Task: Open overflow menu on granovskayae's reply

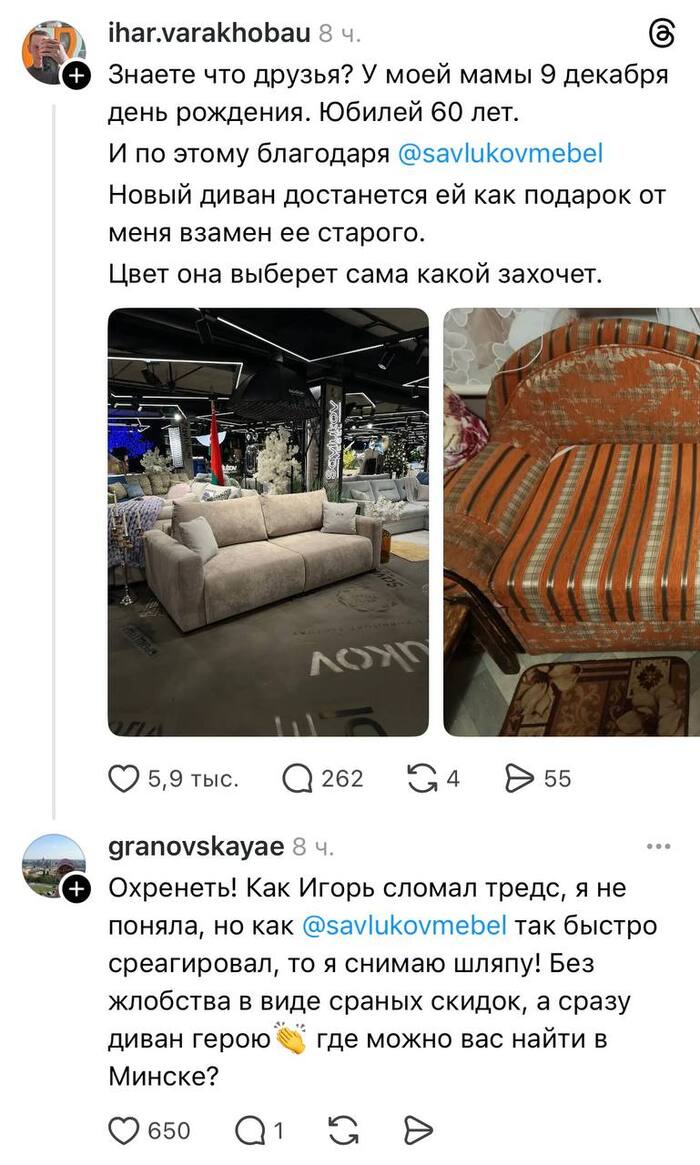Action: pyautogui.click(x=659, y=847)
